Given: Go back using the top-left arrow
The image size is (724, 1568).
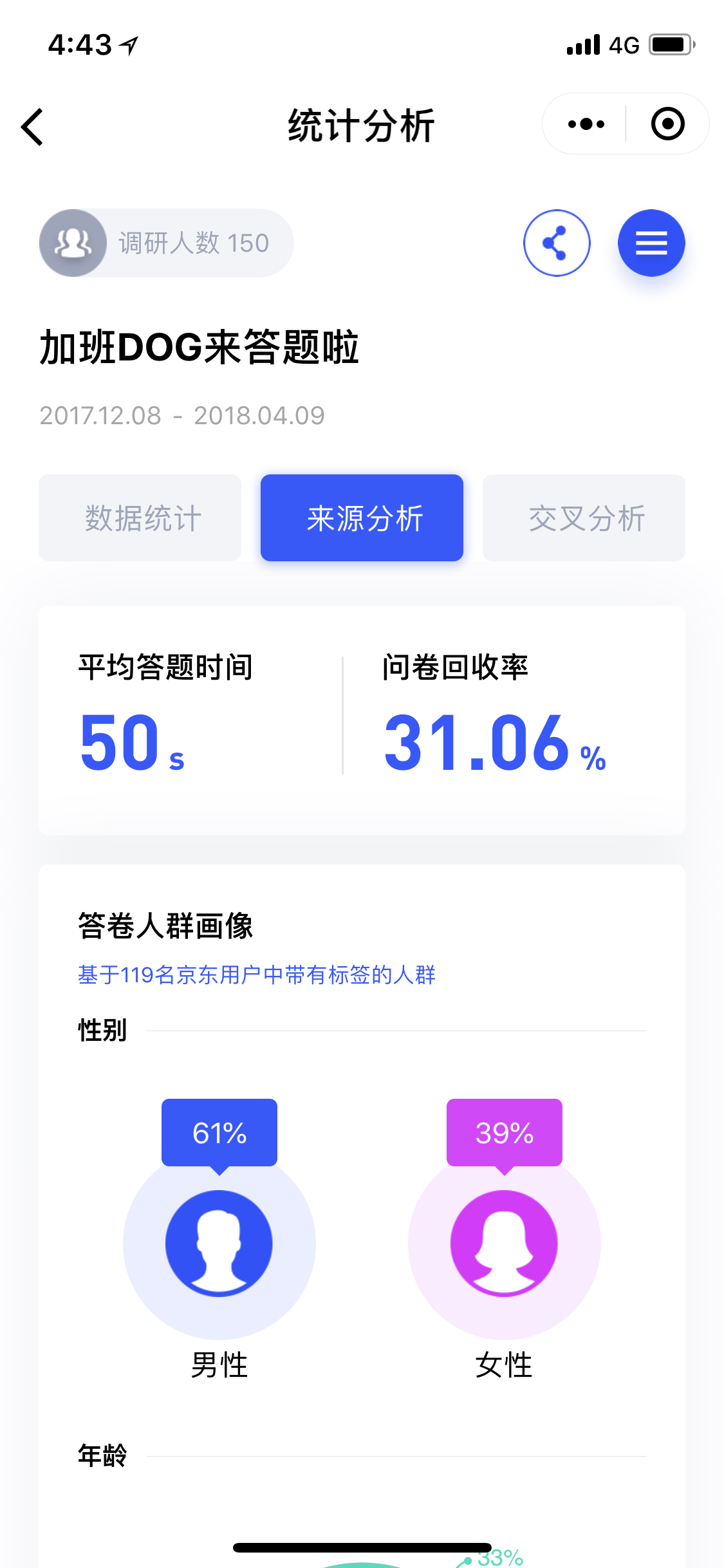Looking at the screenshot, I should point(32,127).
